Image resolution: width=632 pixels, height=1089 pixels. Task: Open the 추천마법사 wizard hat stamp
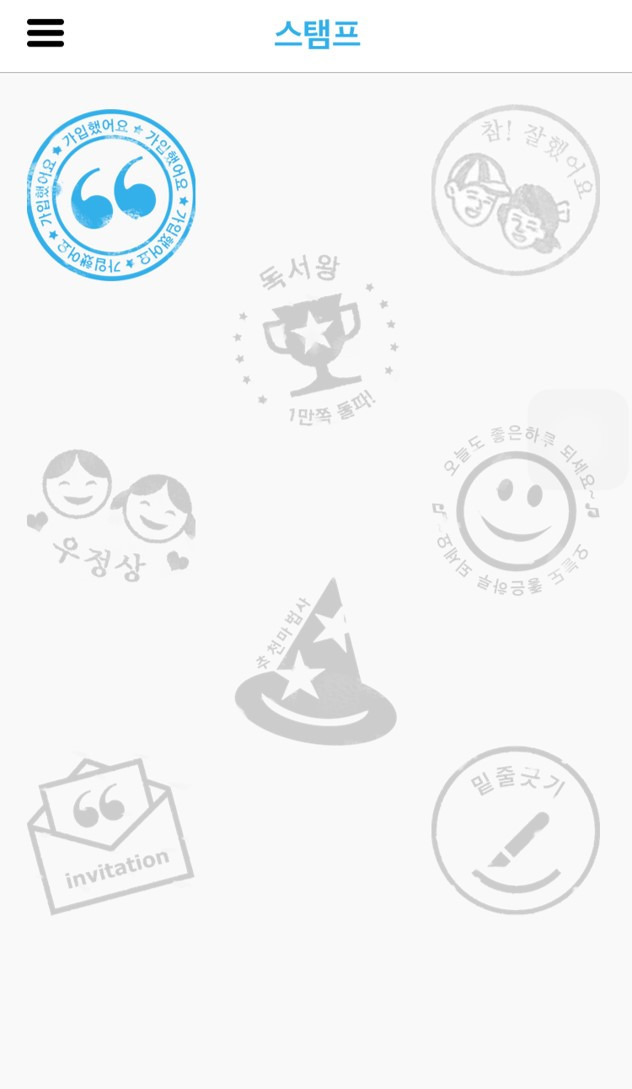coord(316,661)
